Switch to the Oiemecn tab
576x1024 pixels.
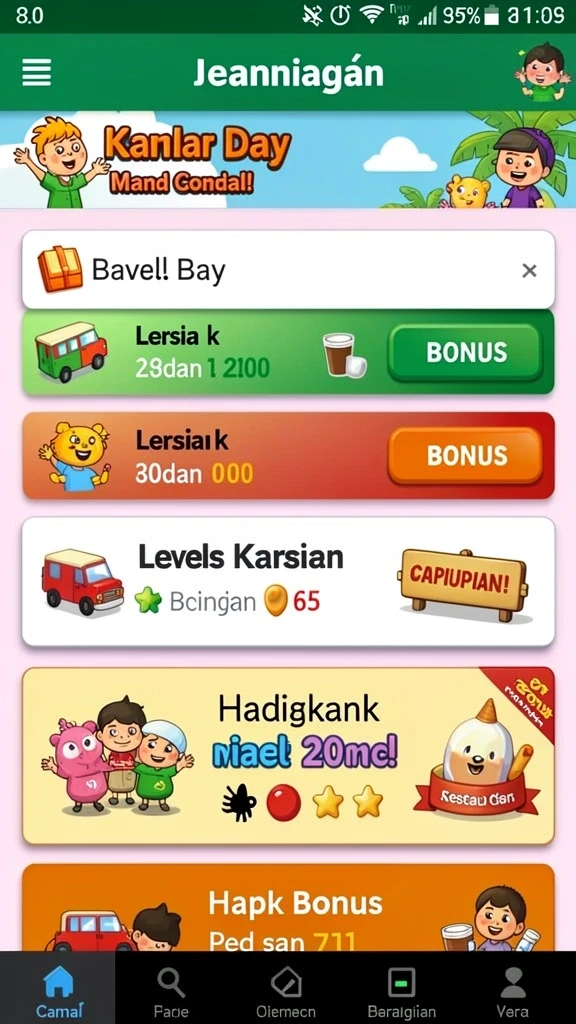tap(286, 989)
